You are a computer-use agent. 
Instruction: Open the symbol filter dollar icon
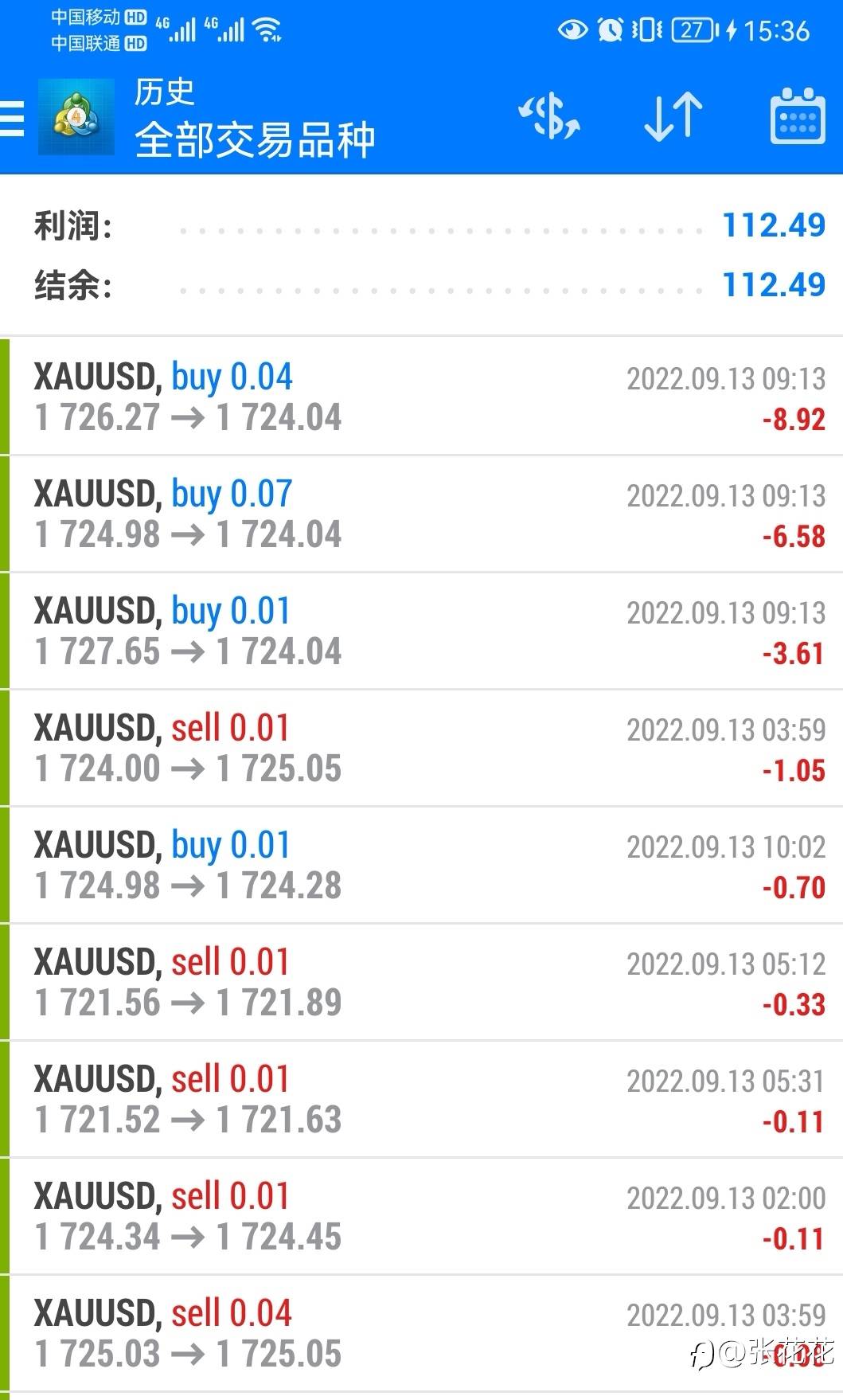549,117
